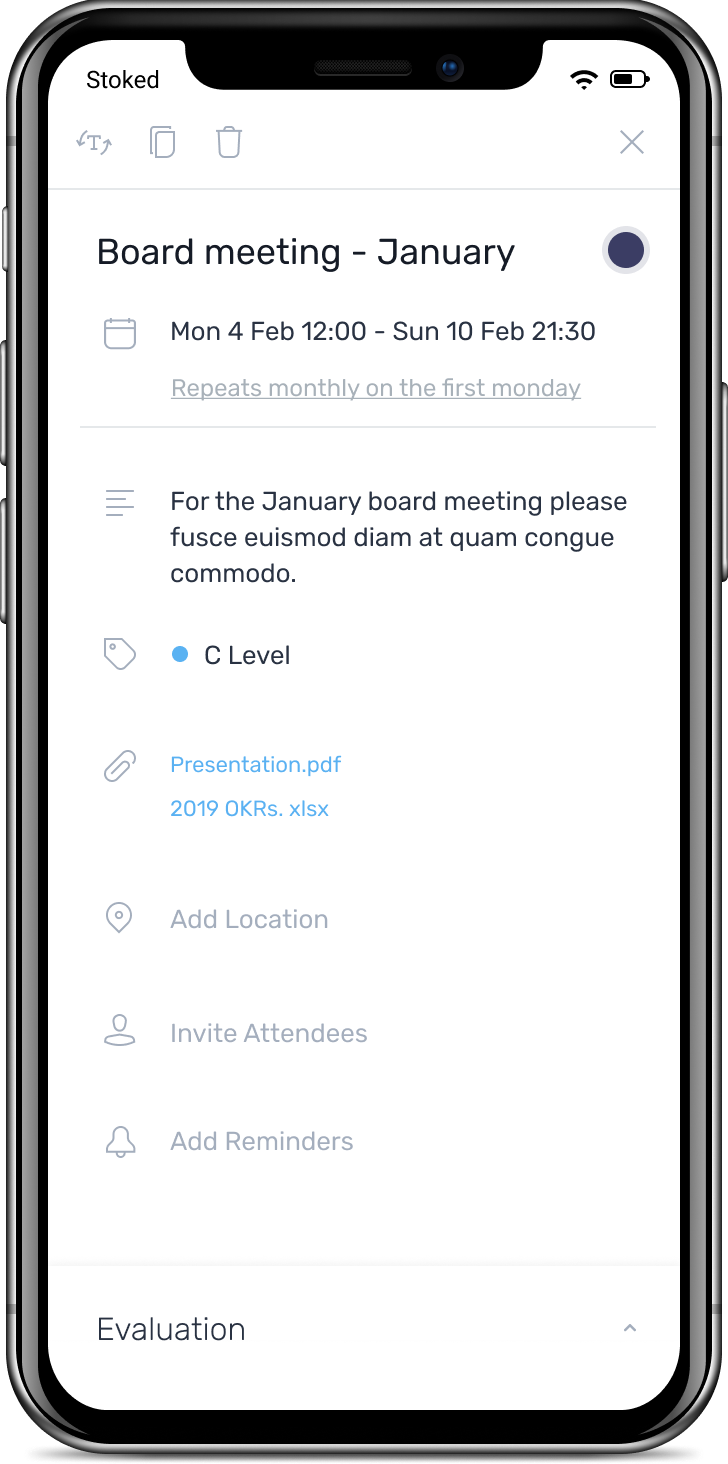728x1464 pixels.
Task: Change the event color circle
Action: tap(626, 250)
